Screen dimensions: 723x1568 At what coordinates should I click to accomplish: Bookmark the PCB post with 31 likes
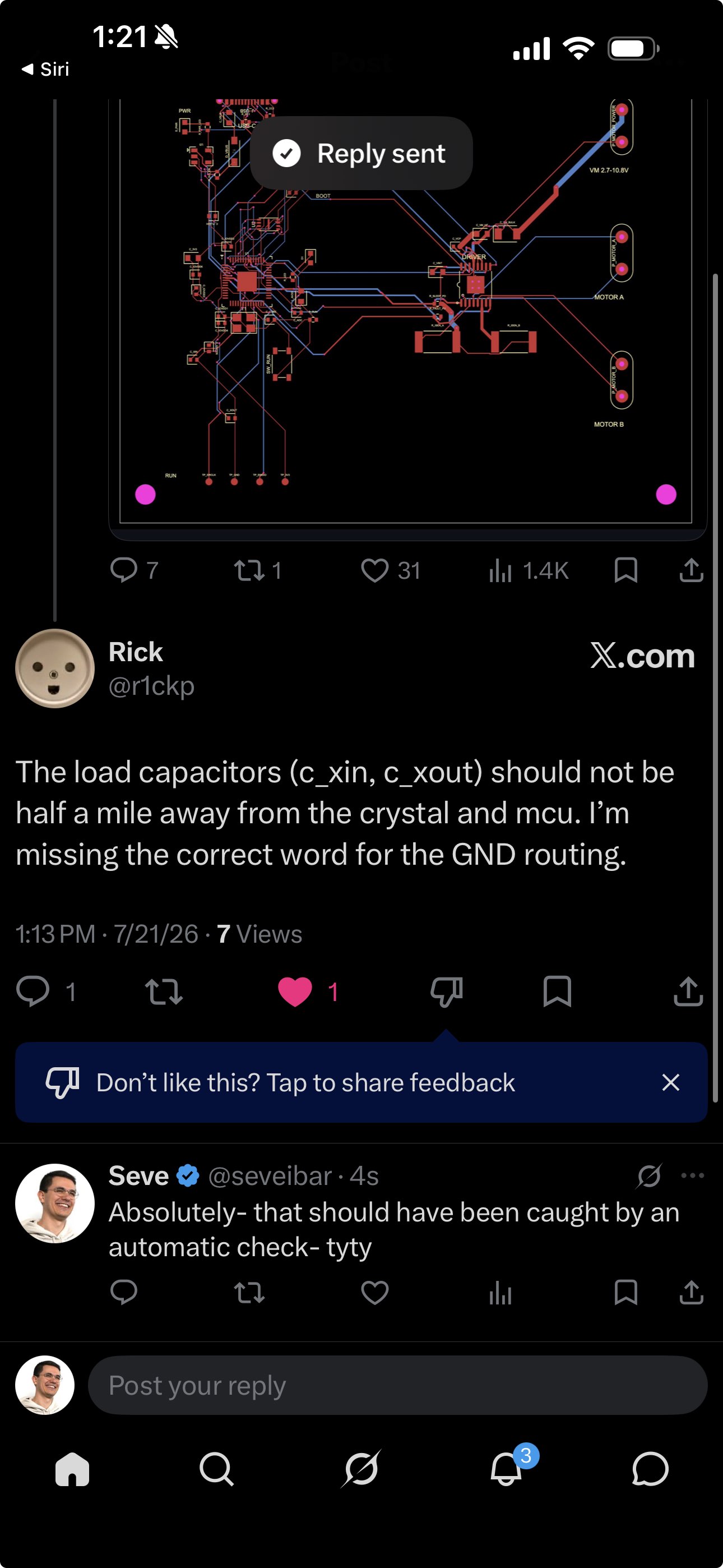point(625,570)
